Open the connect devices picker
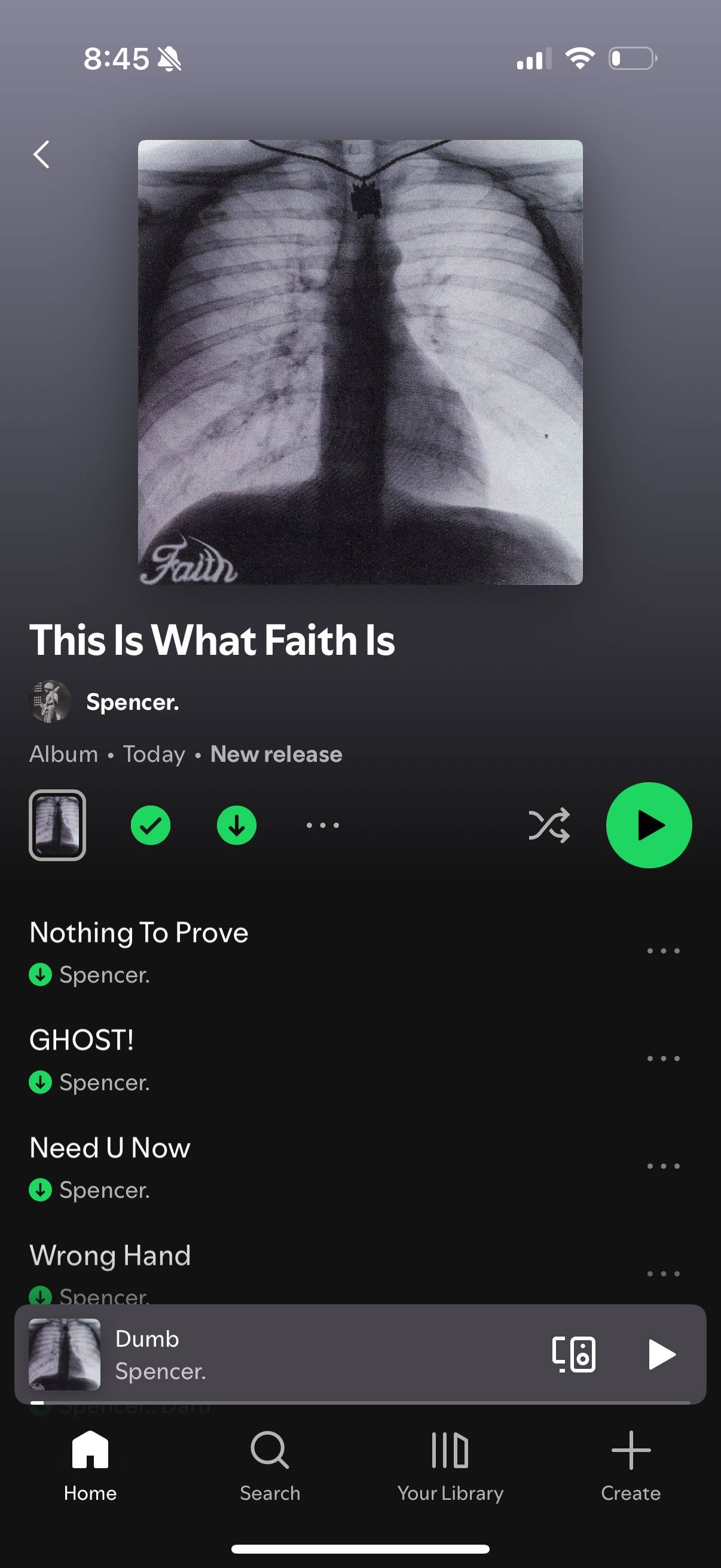The width and height of the screenshot is (721, 1568). (x=574, y=1355)
